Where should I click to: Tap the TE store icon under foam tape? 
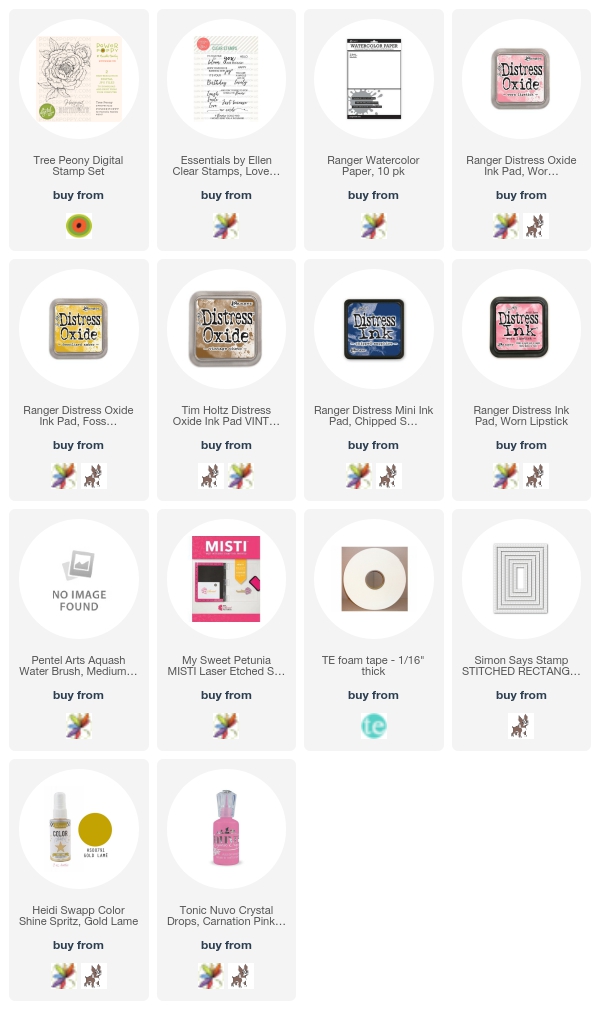tap(373, 726)
